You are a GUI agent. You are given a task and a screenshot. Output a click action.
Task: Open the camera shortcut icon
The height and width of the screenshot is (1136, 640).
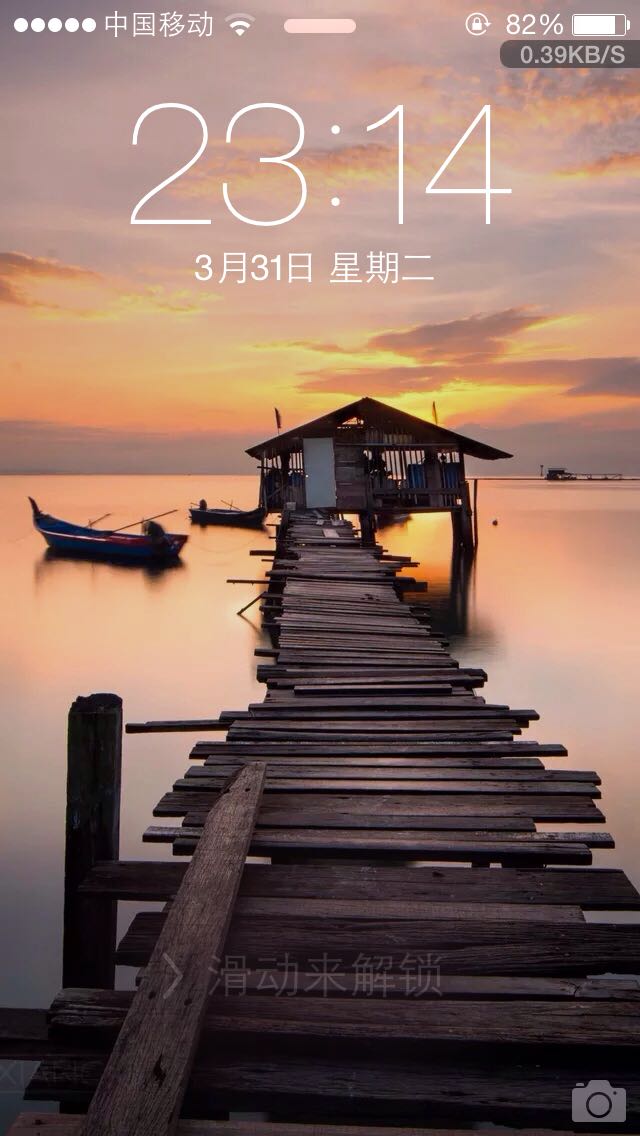599,1101
